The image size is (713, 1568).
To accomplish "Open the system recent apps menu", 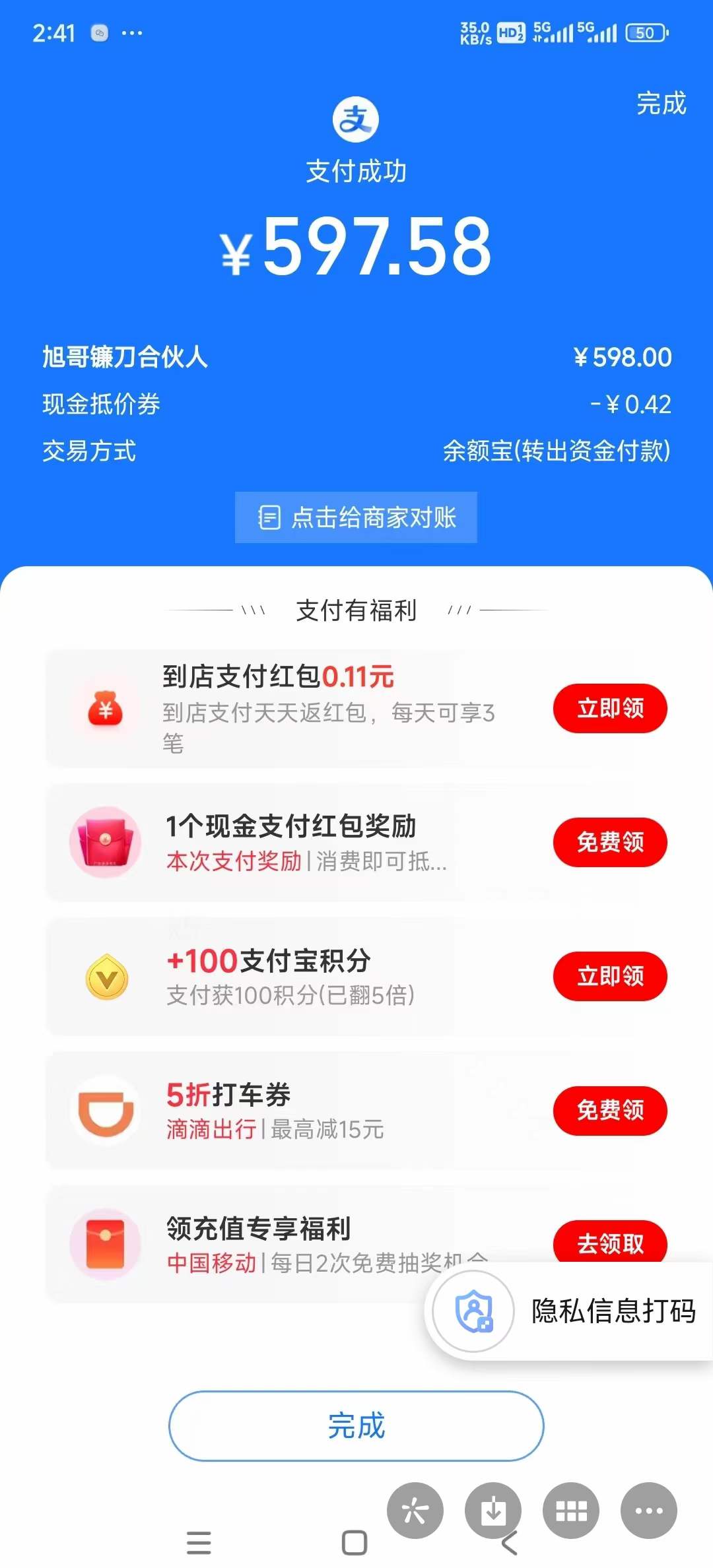I will pos(199,1543).
